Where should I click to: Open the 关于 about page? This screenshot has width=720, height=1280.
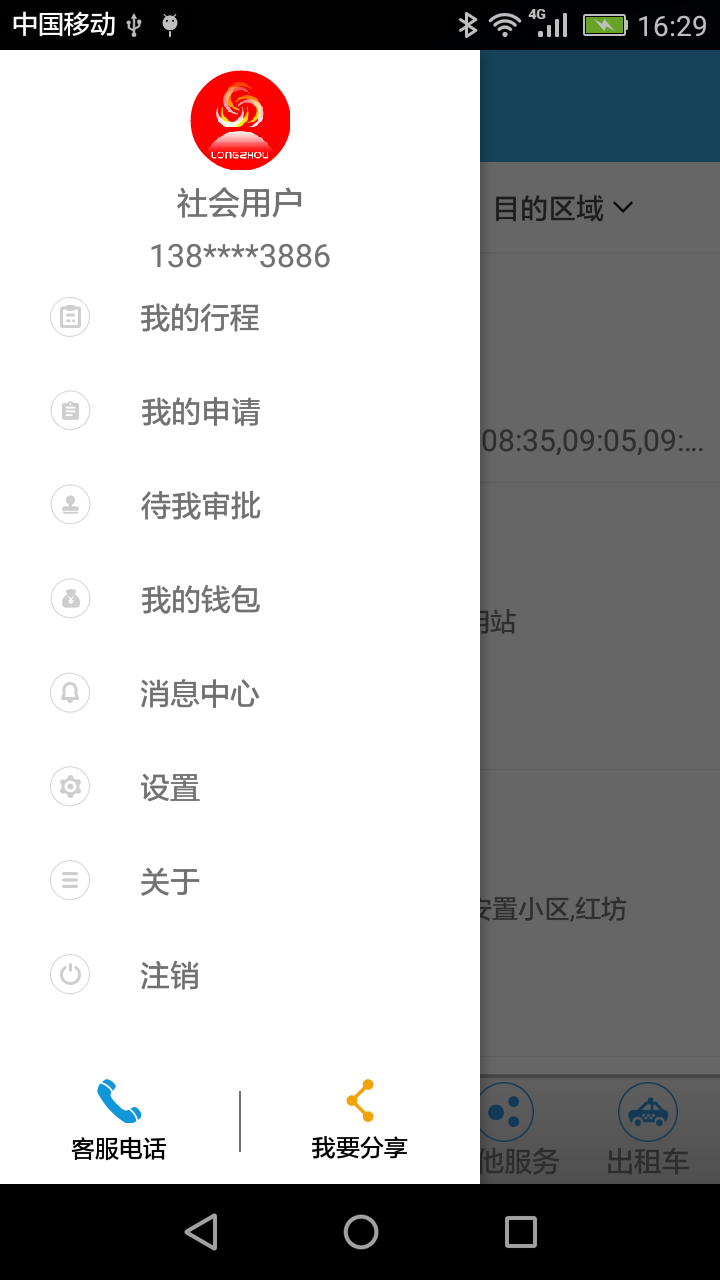coord(170,882)
